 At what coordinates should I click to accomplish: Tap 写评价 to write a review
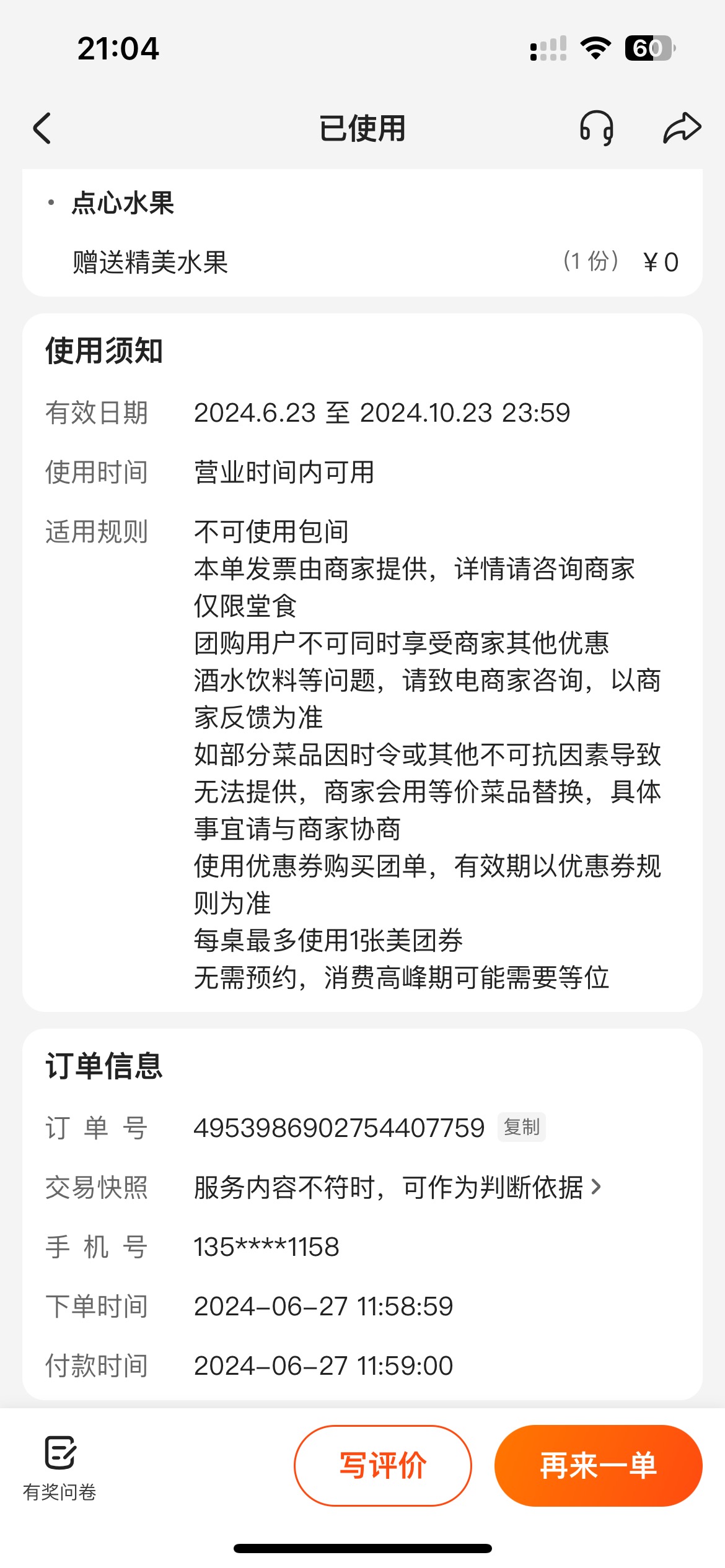pos(382,1466)
